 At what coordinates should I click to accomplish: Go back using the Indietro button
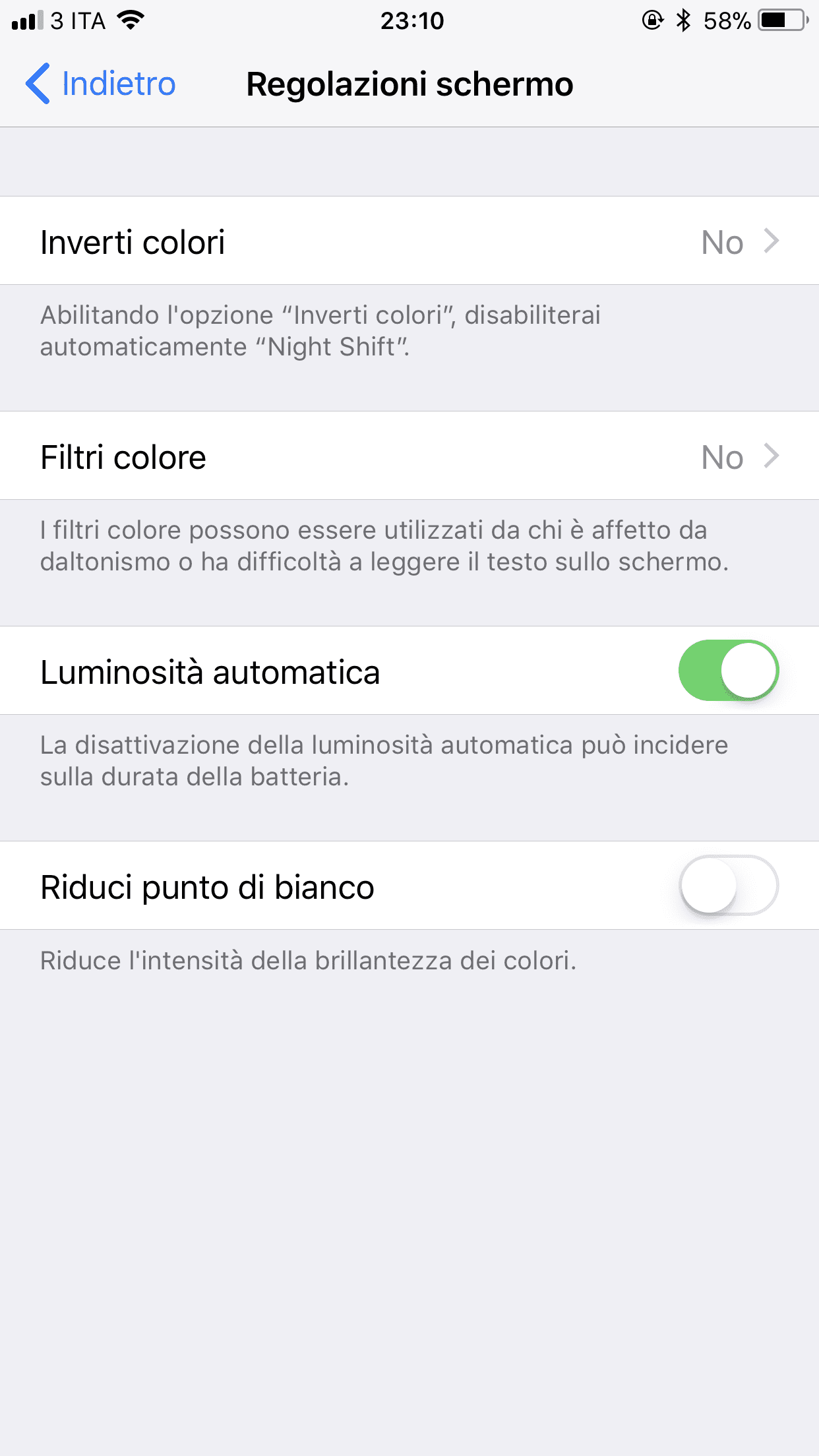click(101, 84)
